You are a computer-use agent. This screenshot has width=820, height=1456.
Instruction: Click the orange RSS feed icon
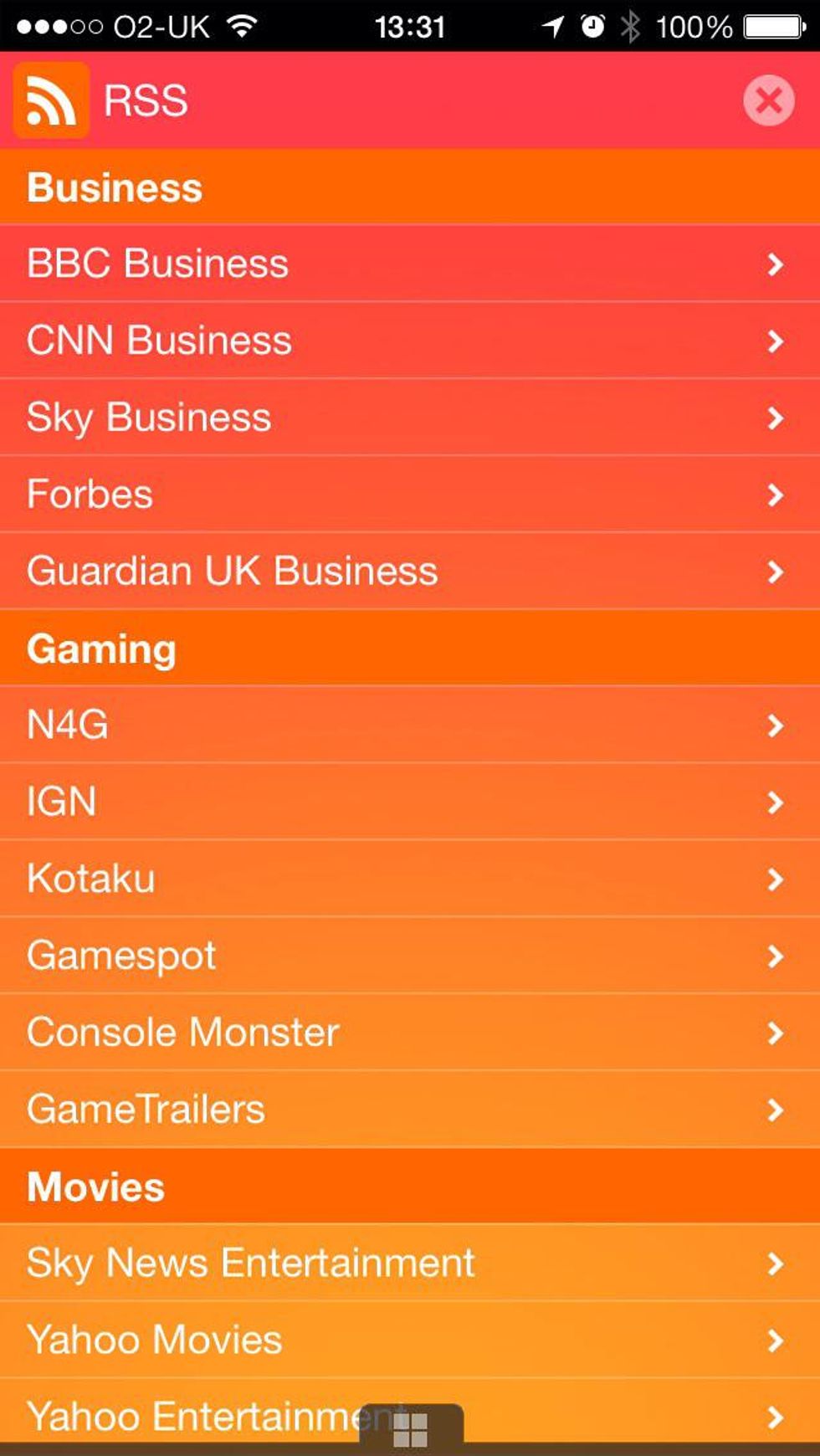pos(50,100)
